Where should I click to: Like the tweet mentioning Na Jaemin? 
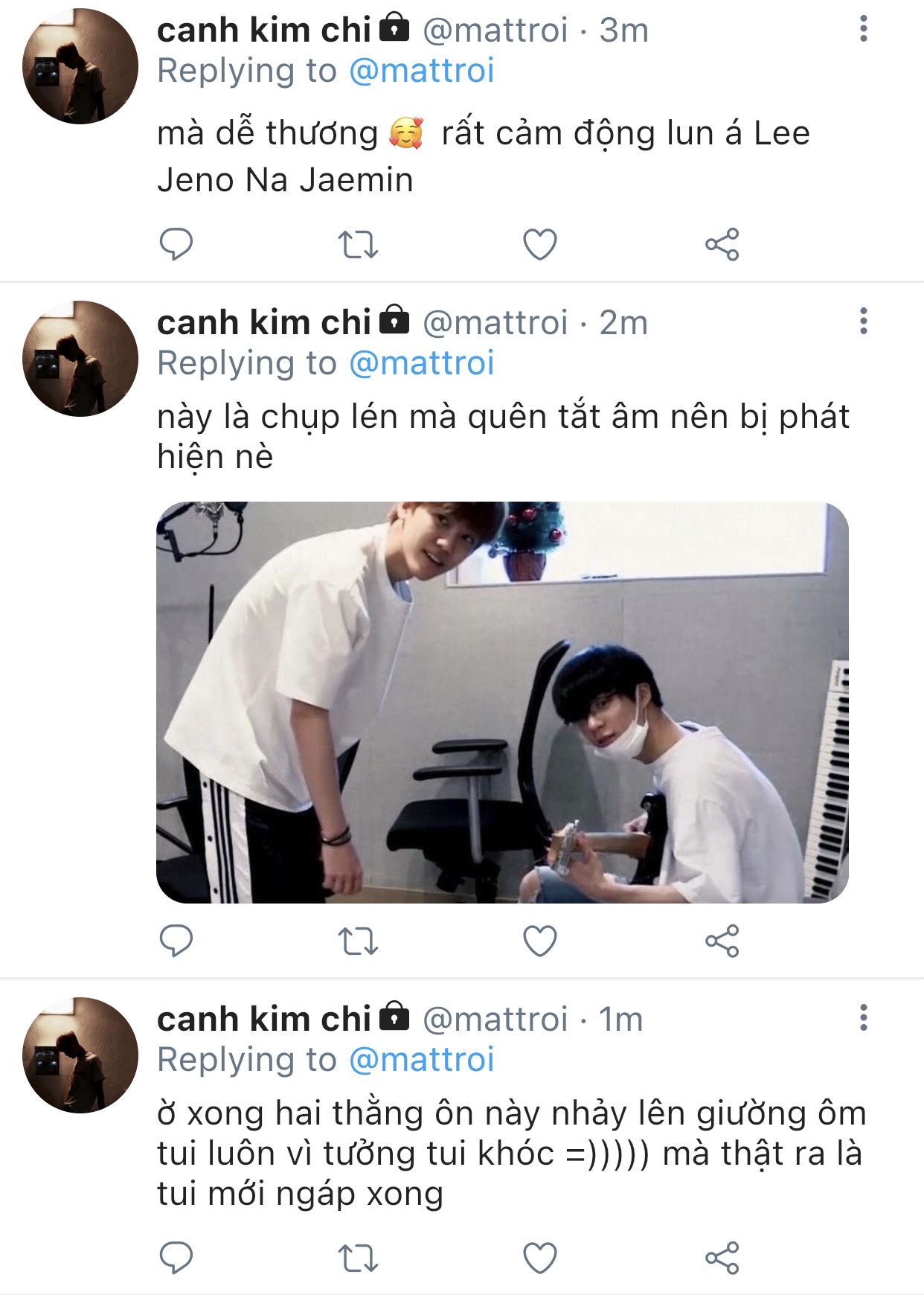pyautogui.click(x=540, y=244)
